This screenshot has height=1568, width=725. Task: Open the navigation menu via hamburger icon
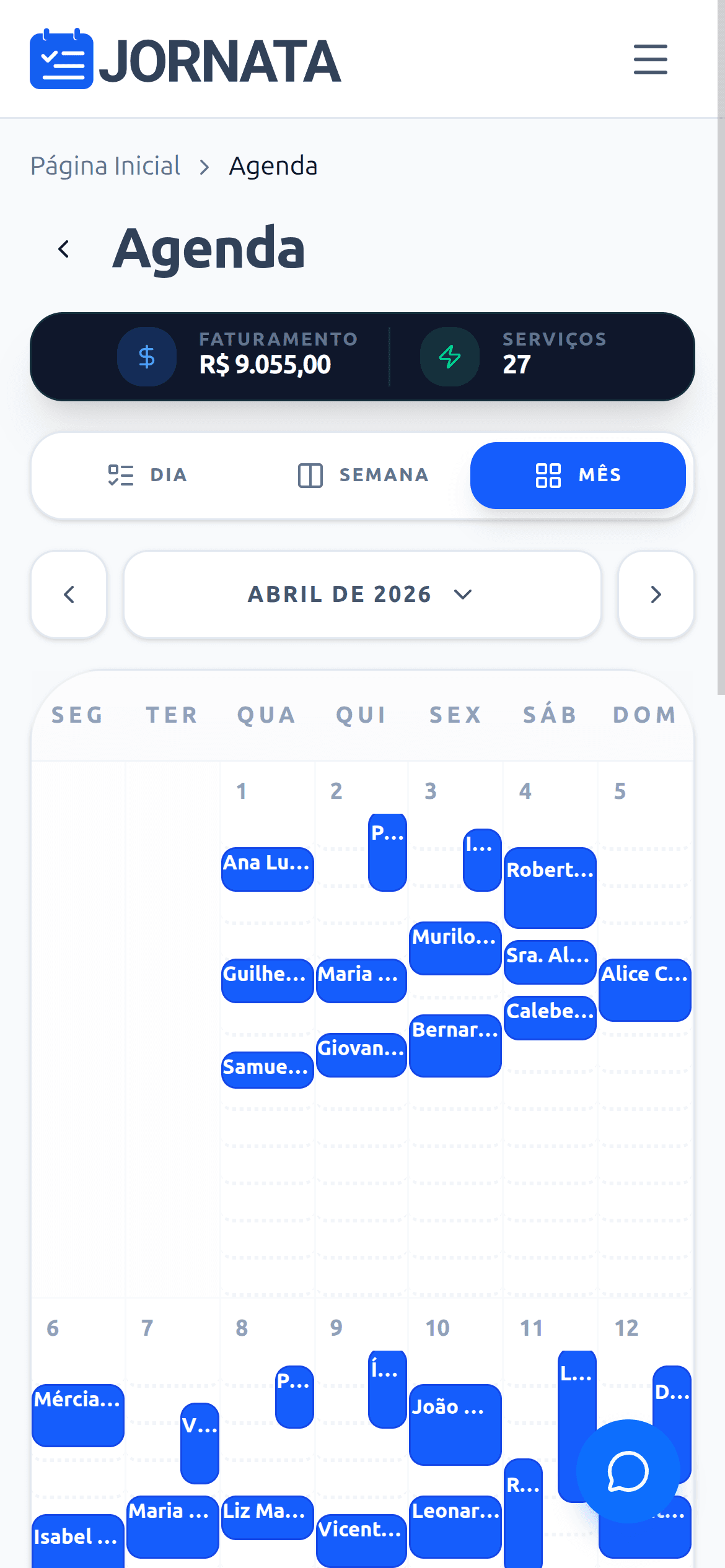click(649, 60)
